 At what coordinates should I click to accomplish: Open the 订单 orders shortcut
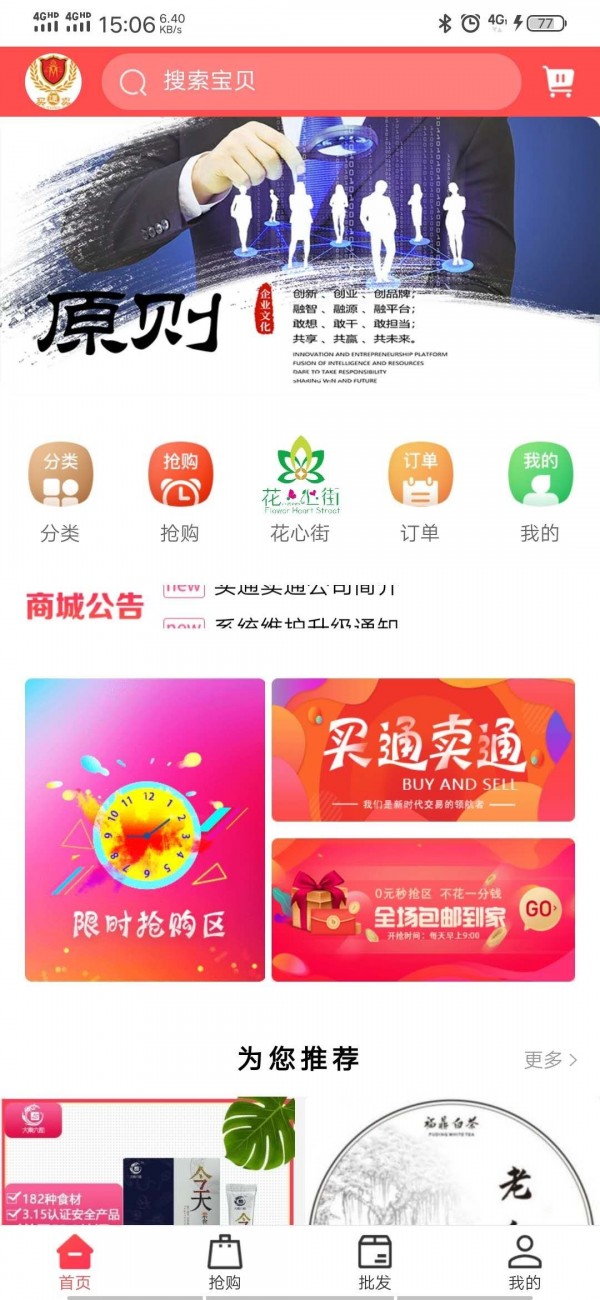pos(420,491)
